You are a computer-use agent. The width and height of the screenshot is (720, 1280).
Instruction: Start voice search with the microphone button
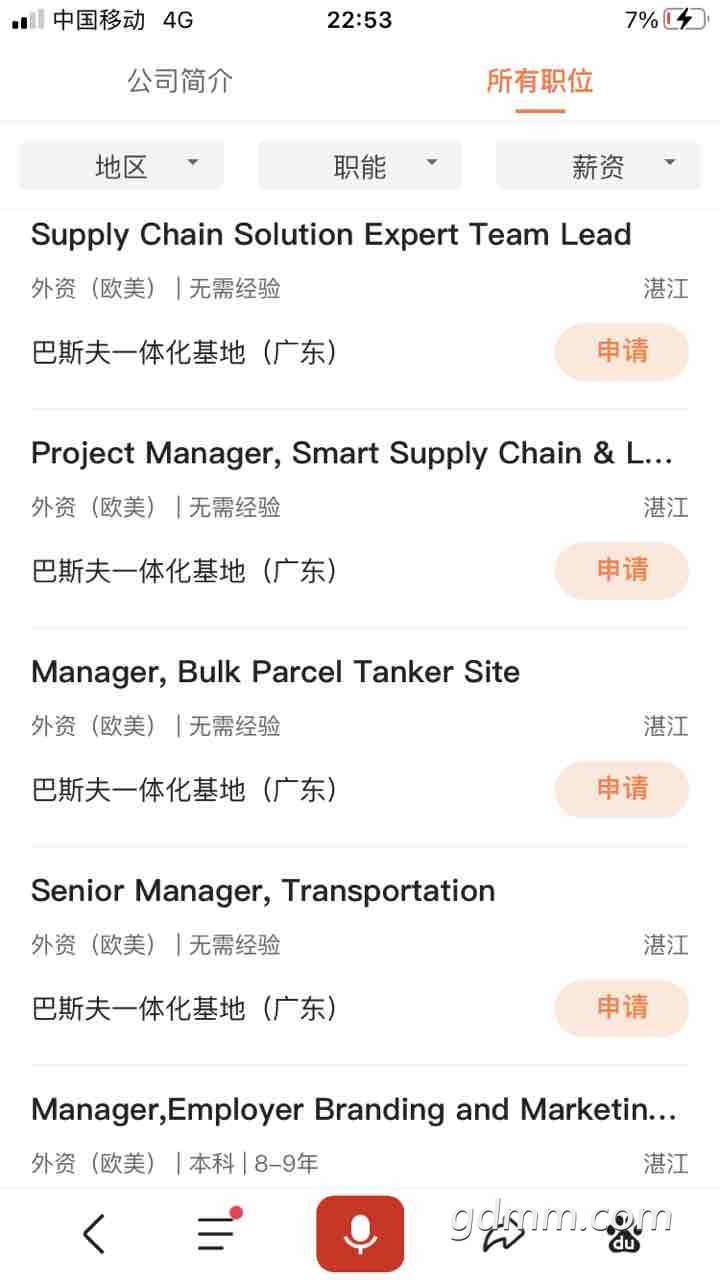[x=360, y=1234]
